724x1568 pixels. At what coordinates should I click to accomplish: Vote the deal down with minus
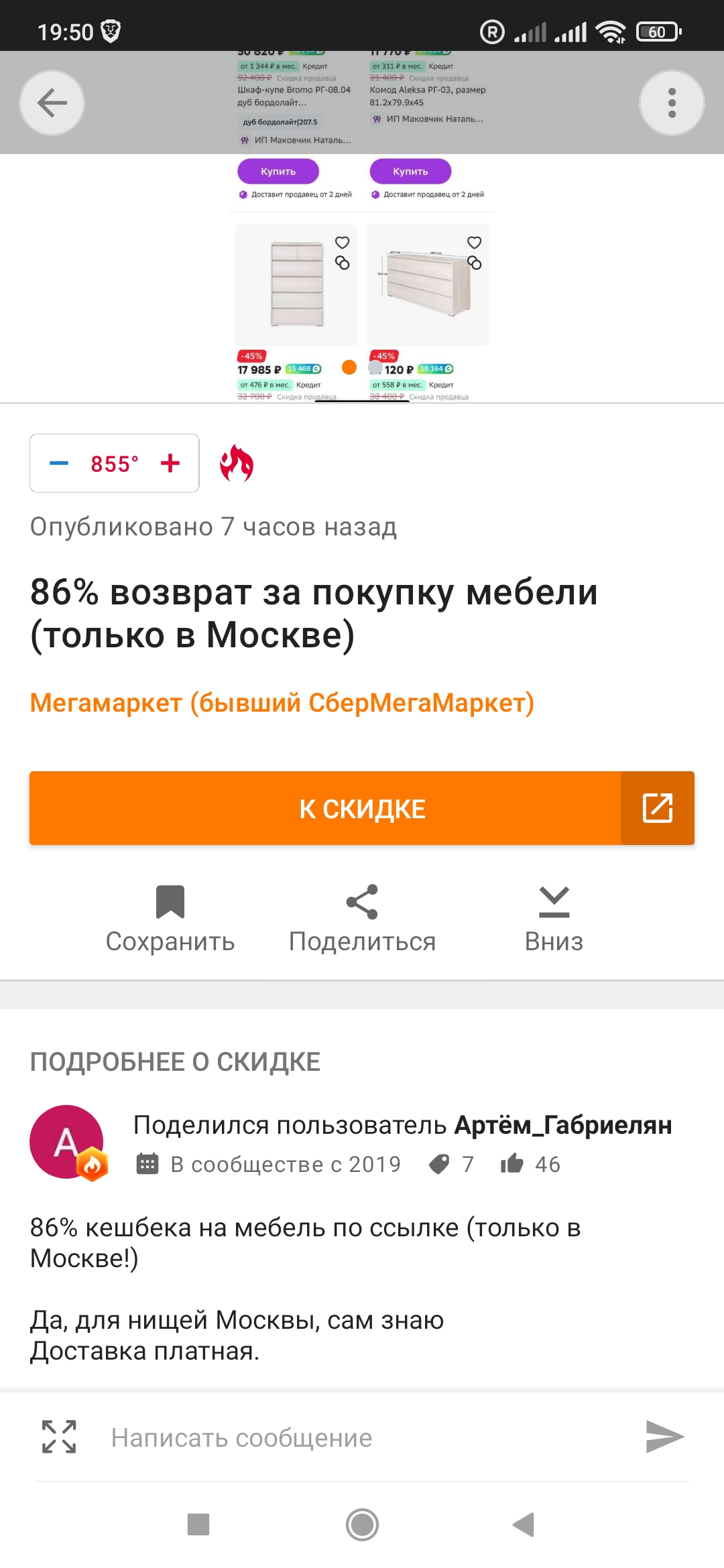[x=59, y=463]
